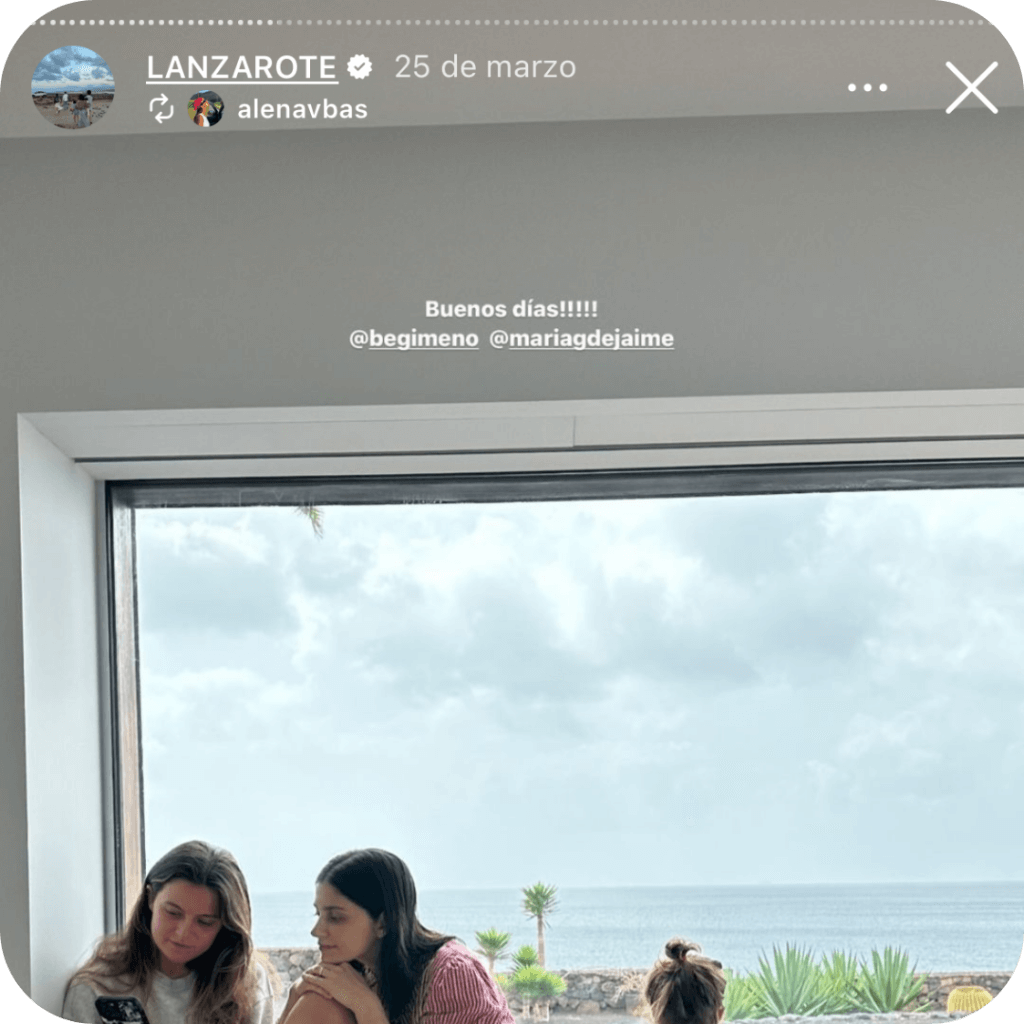
Task: Visit the @begimeno mention
Action: [414, 339]
